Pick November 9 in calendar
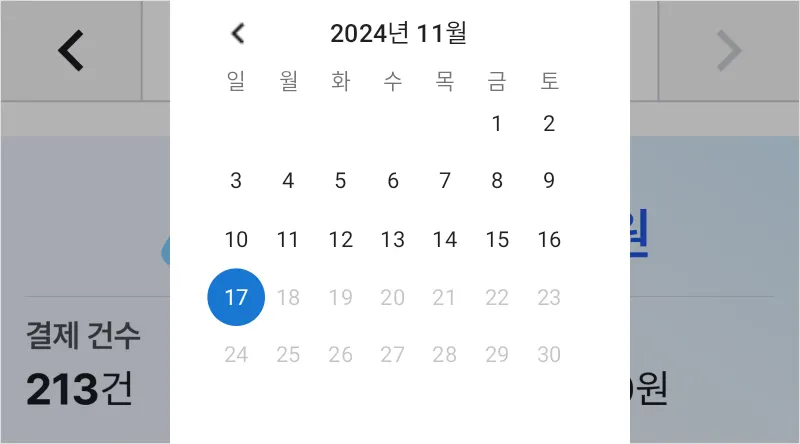800x444 pixels. coord(549,181)
